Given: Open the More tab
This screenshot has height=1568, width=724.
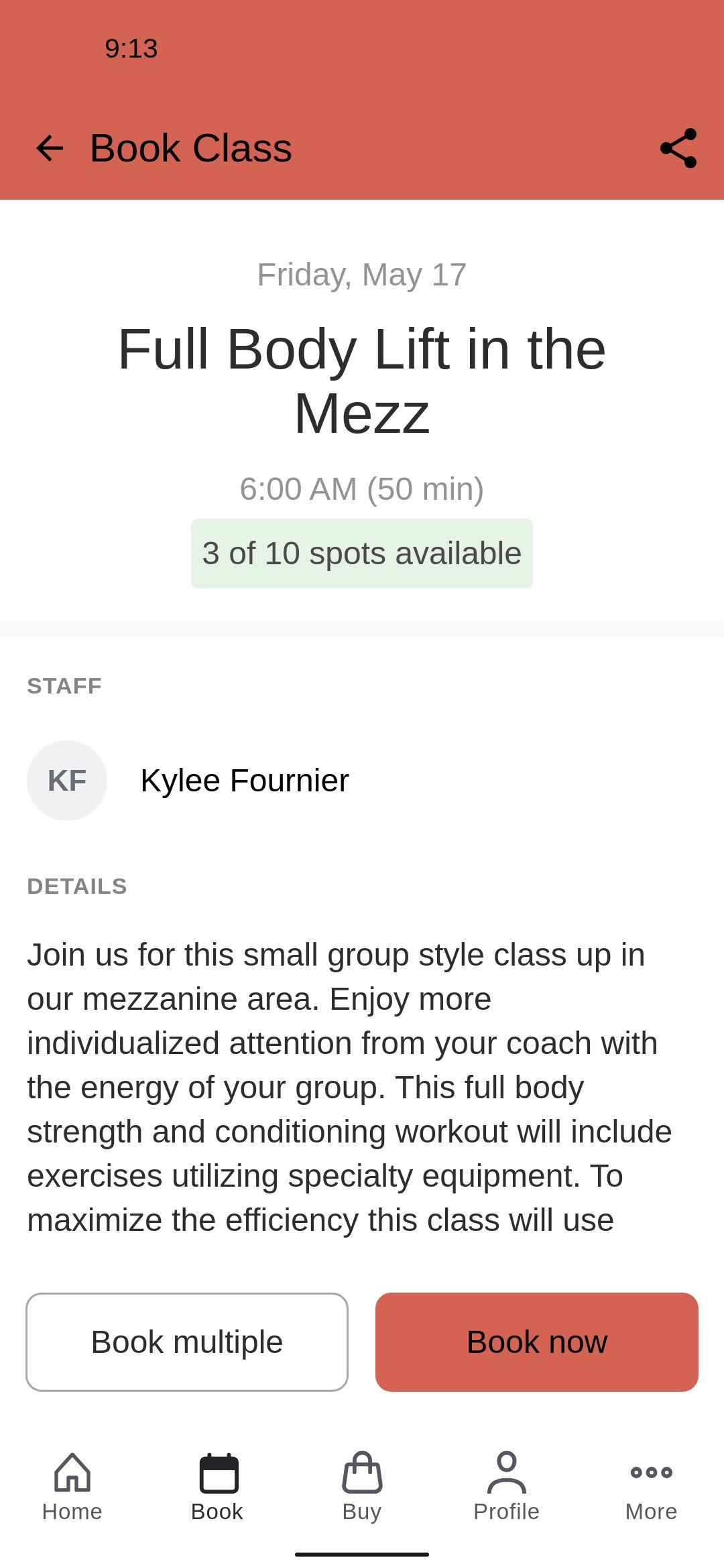Looking at the screenshot, I should tap(652, 1486).
